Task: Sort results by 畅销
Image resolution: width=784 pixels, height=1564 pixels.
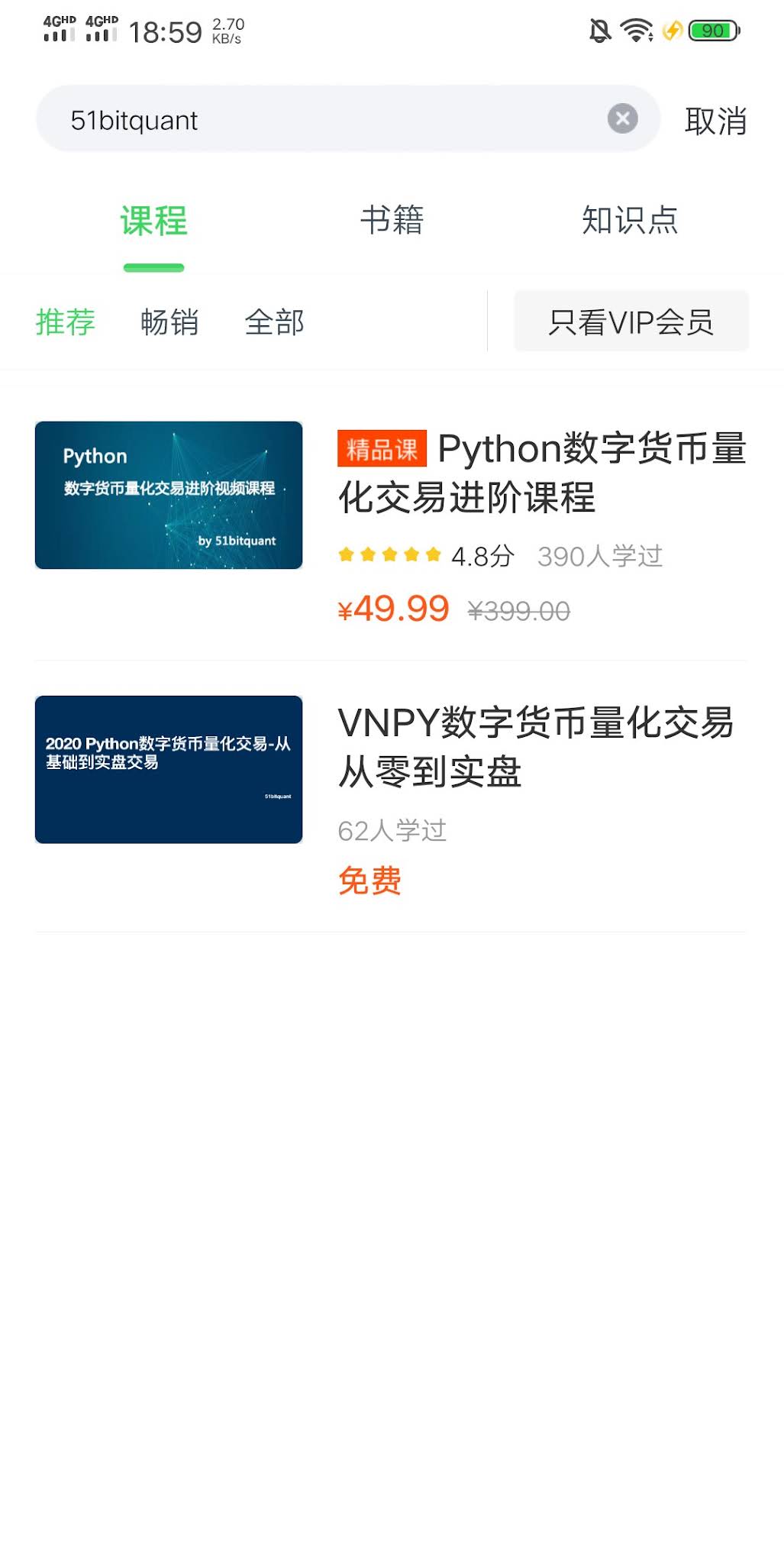Action: click(x=169, y=322)
